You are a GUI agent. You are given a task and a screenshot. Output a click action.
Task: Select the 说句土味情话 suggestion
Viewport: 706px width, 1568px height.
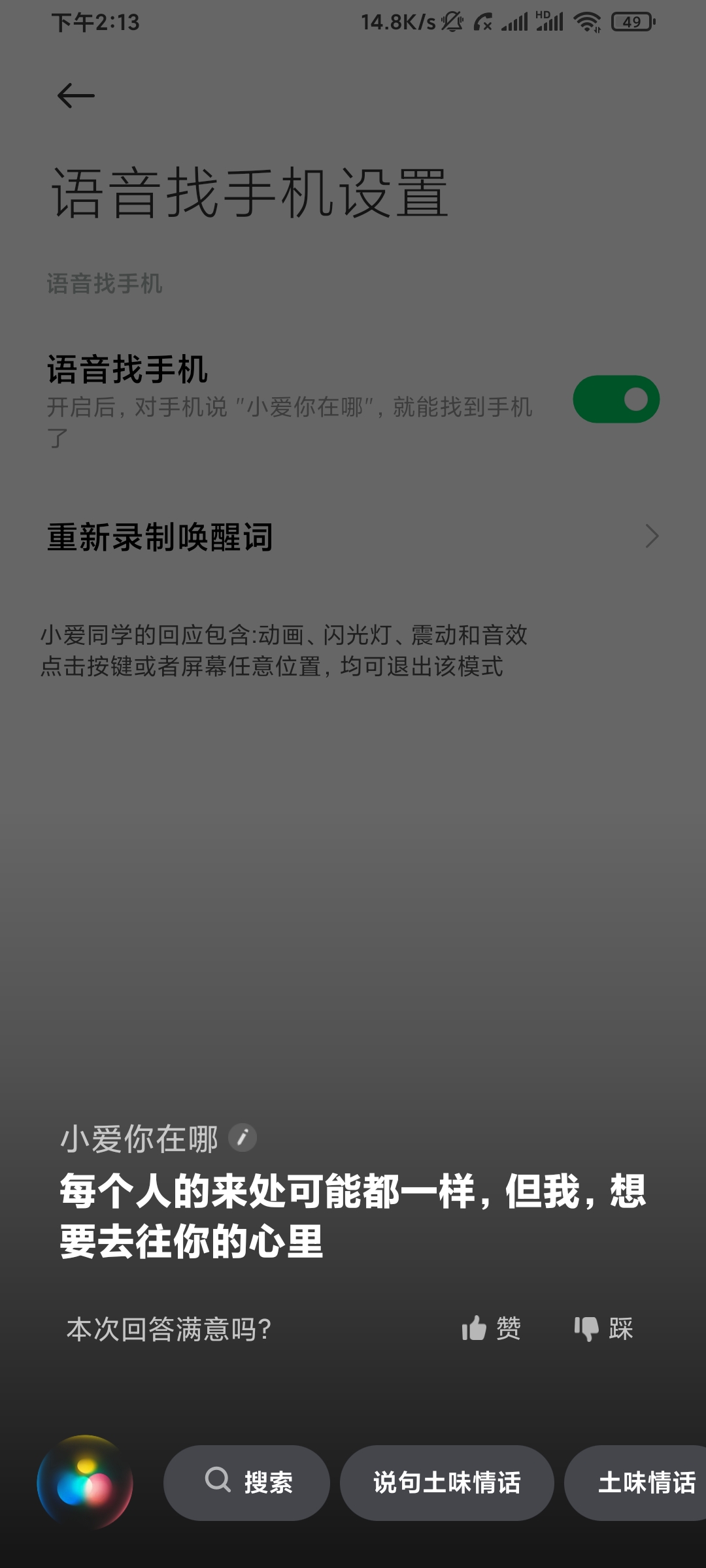pos(446,1482)
